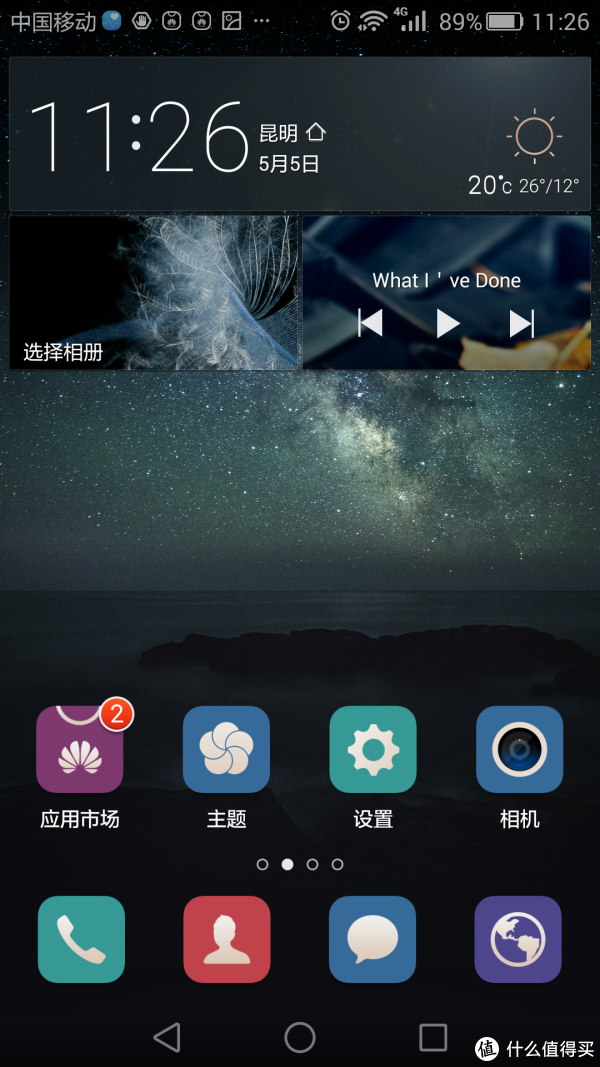Open the contacts app in the dock
Image resolution: width=600 pixels, height=1067 pixels.
click(x=226, y=939)
